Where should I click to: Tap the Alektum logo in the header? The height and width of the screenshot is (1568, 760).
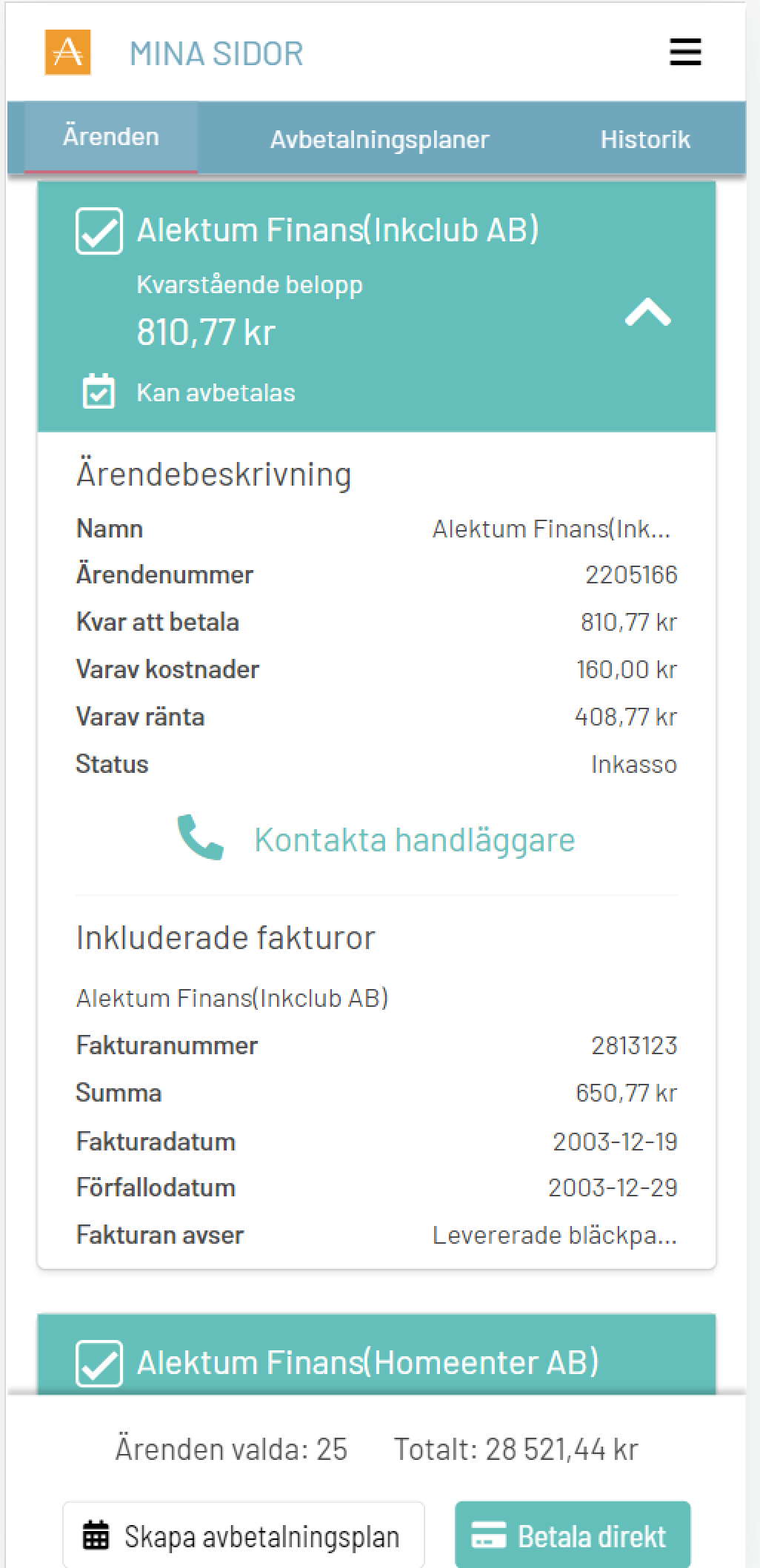tap(67, 53)
